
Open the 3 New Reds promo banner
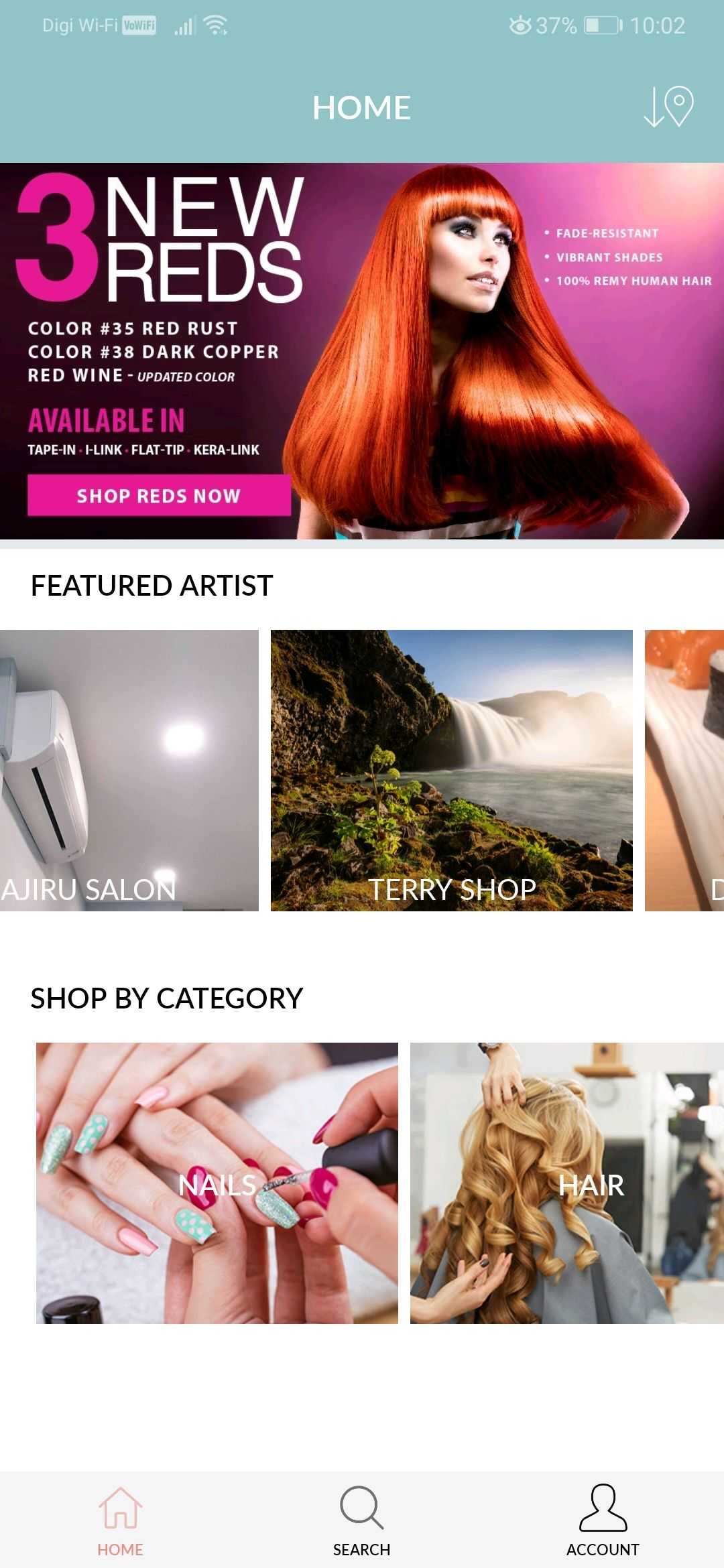(x=362, y=351)
